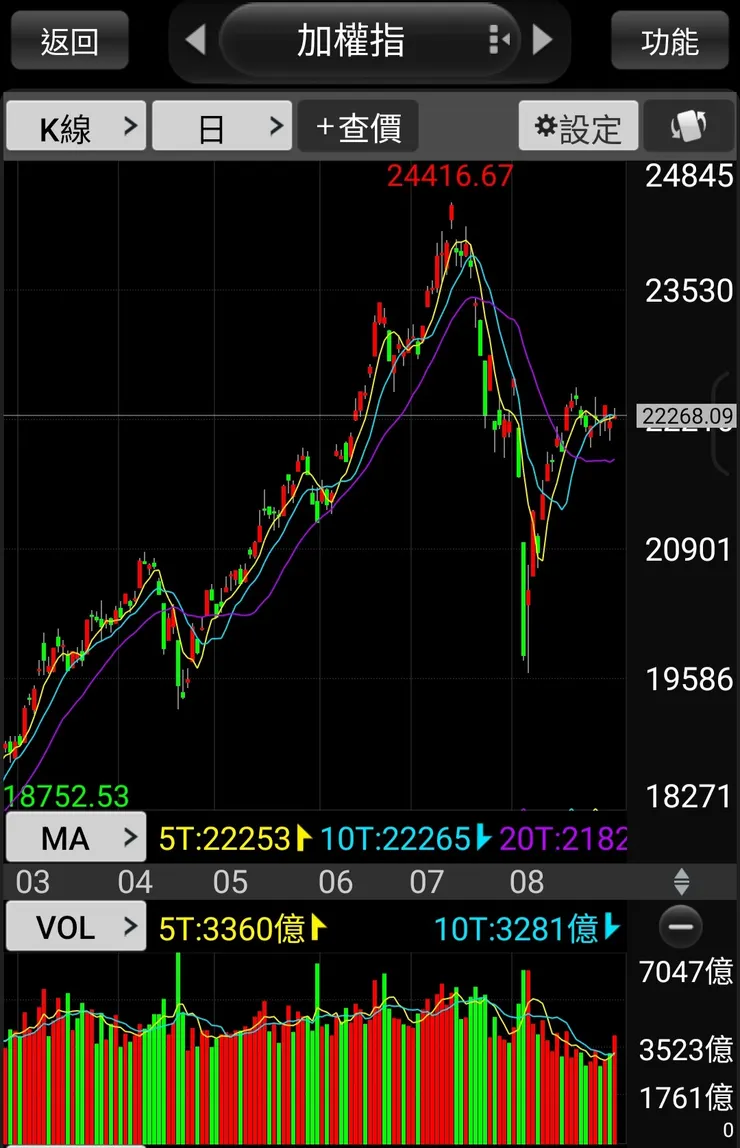Tap the 返回 back button

click(x=69, y=41)
